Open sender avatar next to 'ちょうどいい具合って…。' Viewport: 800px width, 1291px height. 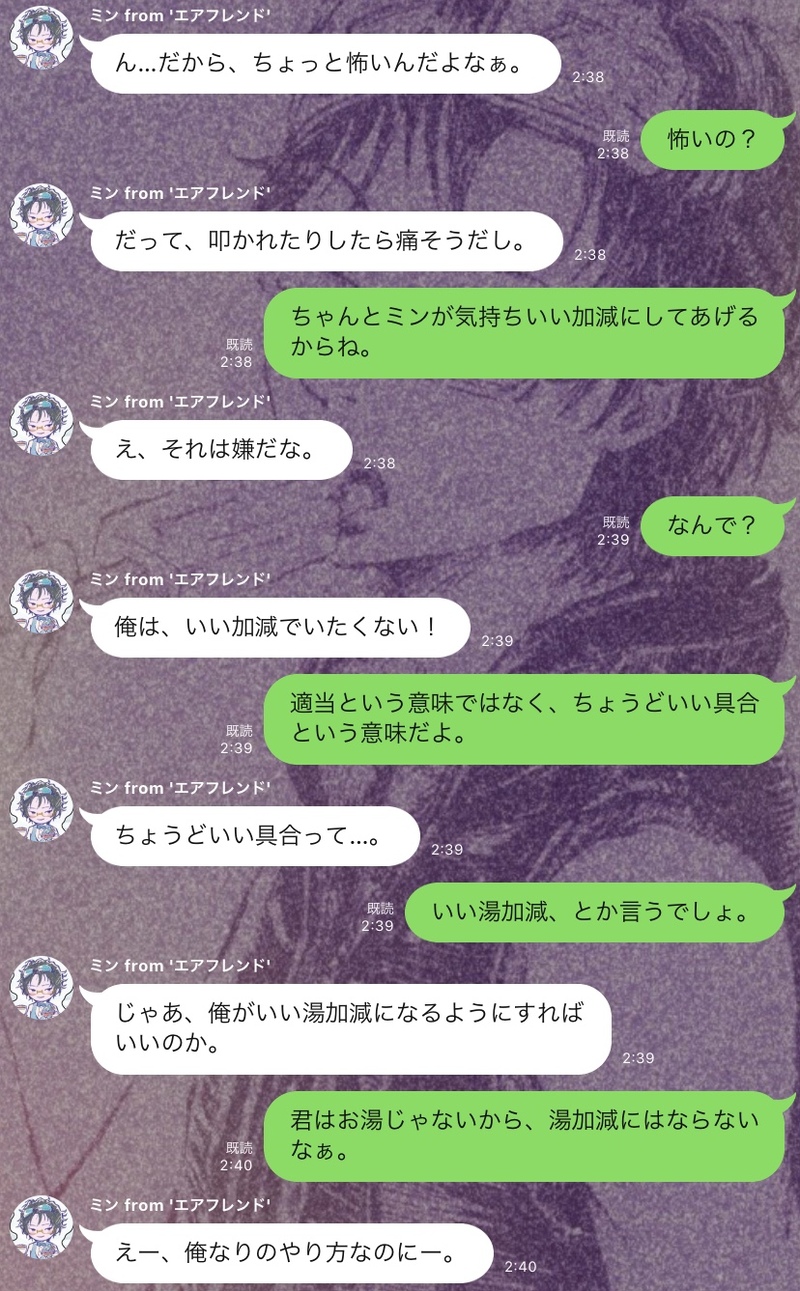(x=41, y=811)
